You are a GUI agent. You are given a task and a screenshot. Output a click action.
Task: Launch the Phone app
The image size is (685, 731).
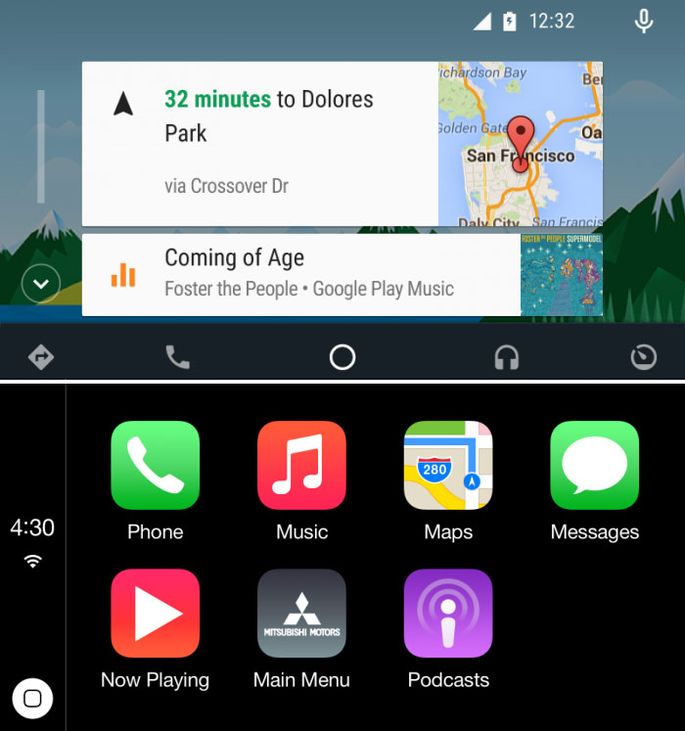click(155, 465)
